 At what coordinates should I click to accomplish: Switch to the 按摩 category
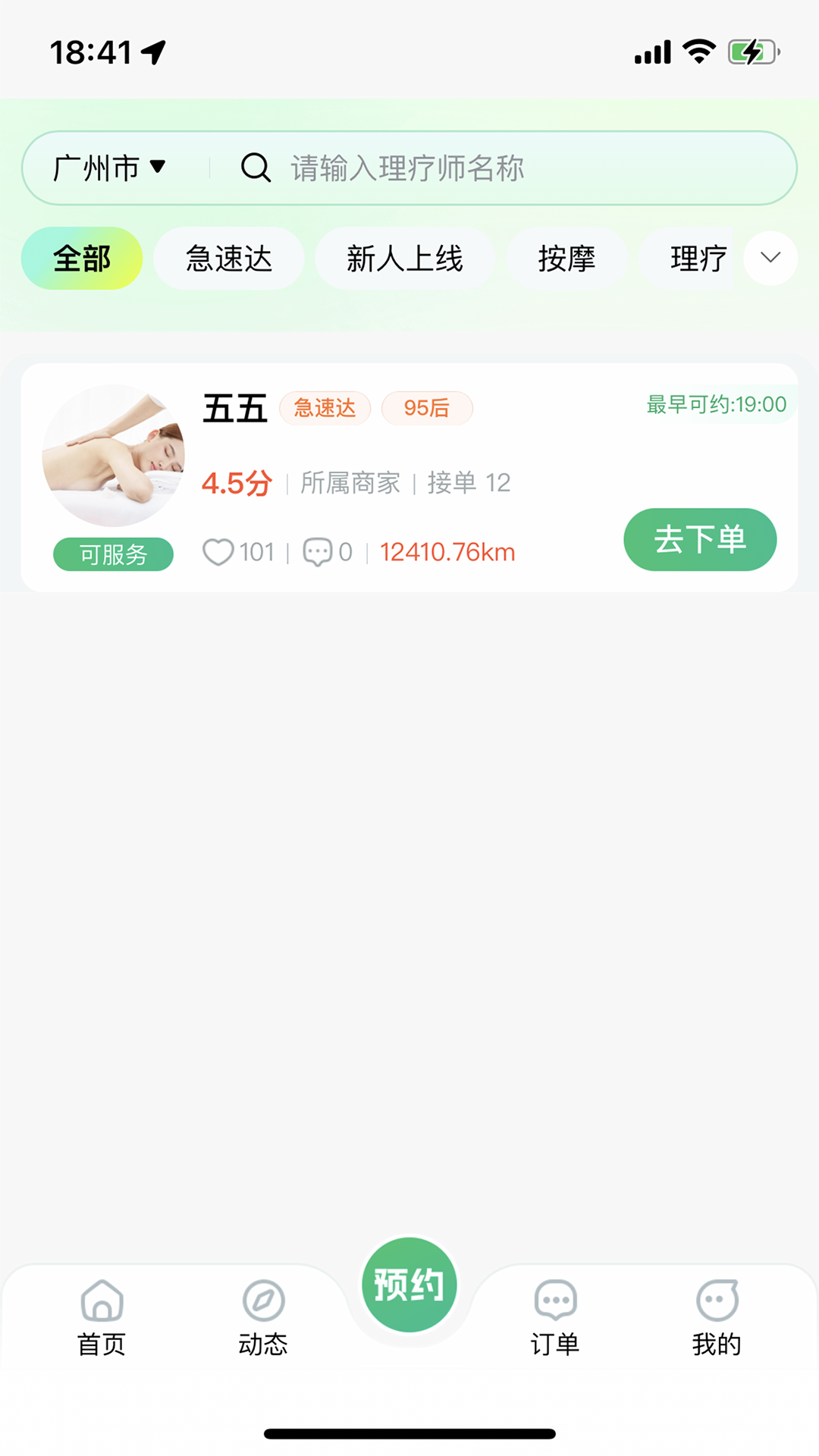click(x=568, y=259)
